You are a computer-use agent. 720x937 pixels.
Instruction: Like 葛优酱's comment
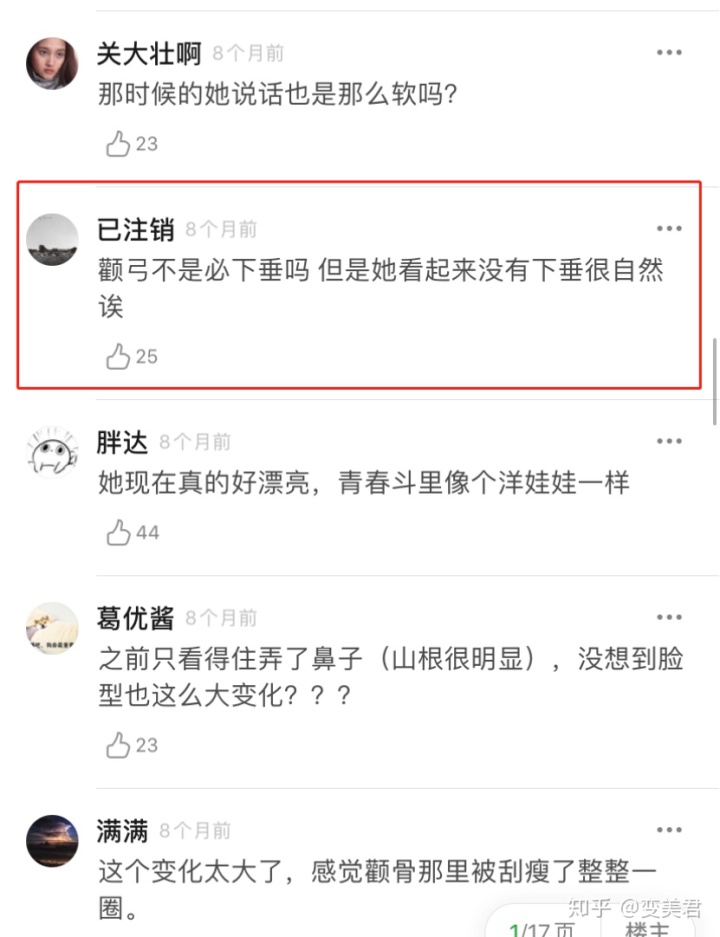pos(119,745)
